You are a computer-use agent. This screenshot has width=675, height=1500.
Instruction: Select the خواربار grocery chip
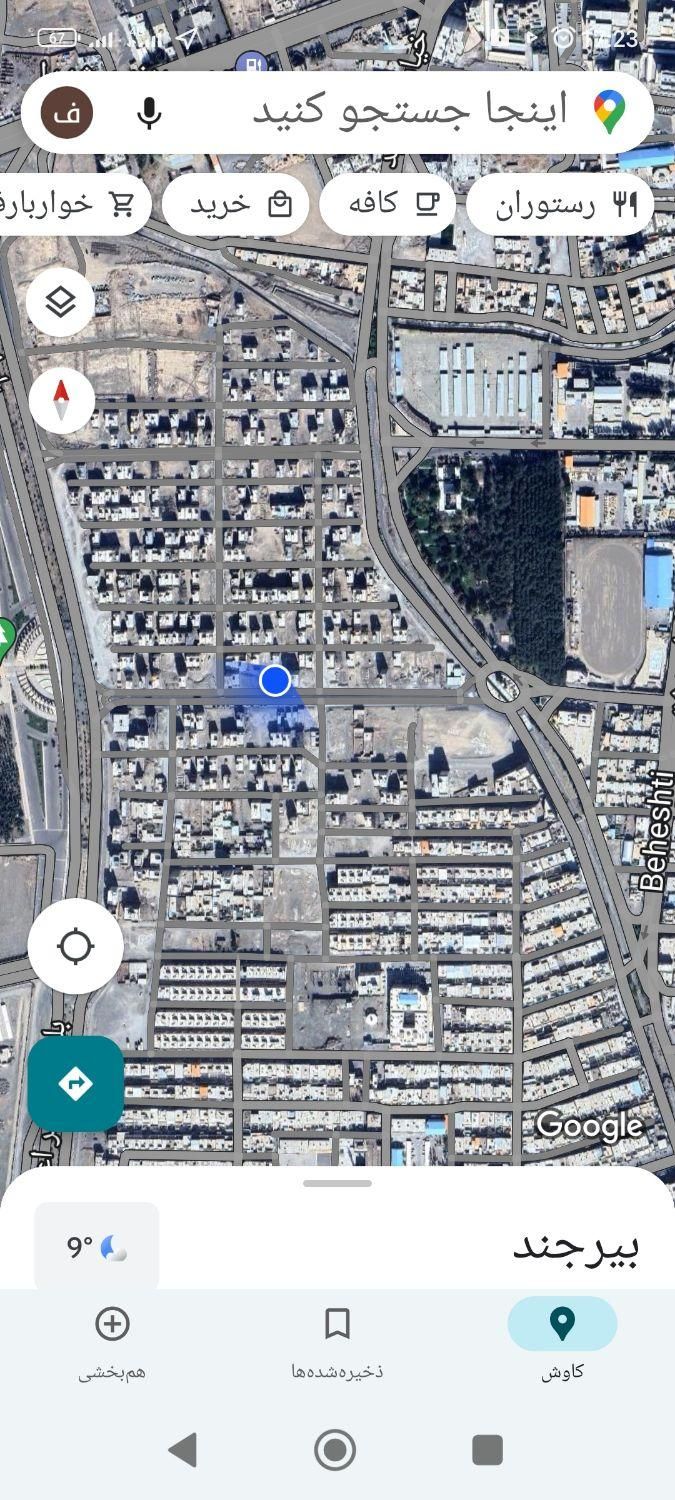click(72, 205)
